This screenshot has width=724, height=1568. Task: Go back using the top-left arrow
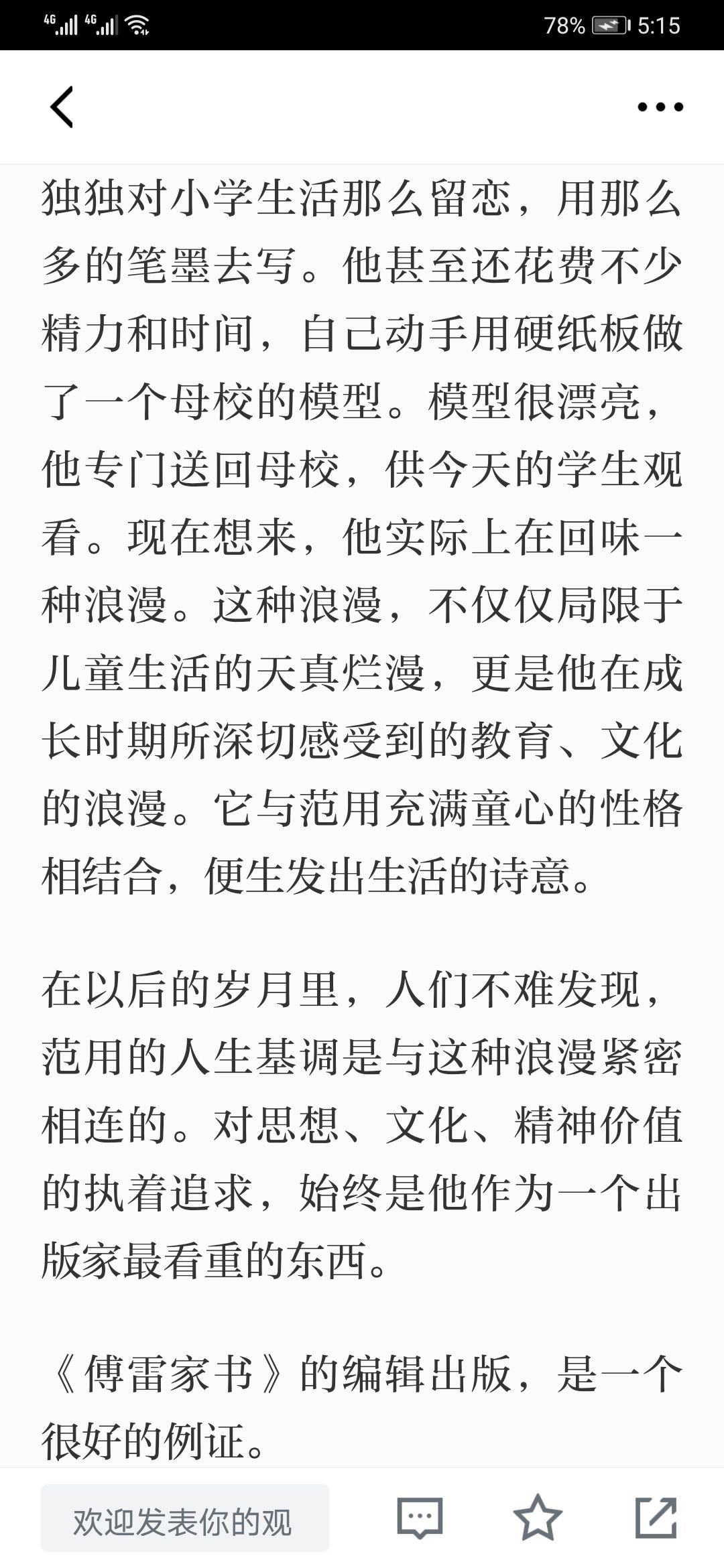click(62, 107)
